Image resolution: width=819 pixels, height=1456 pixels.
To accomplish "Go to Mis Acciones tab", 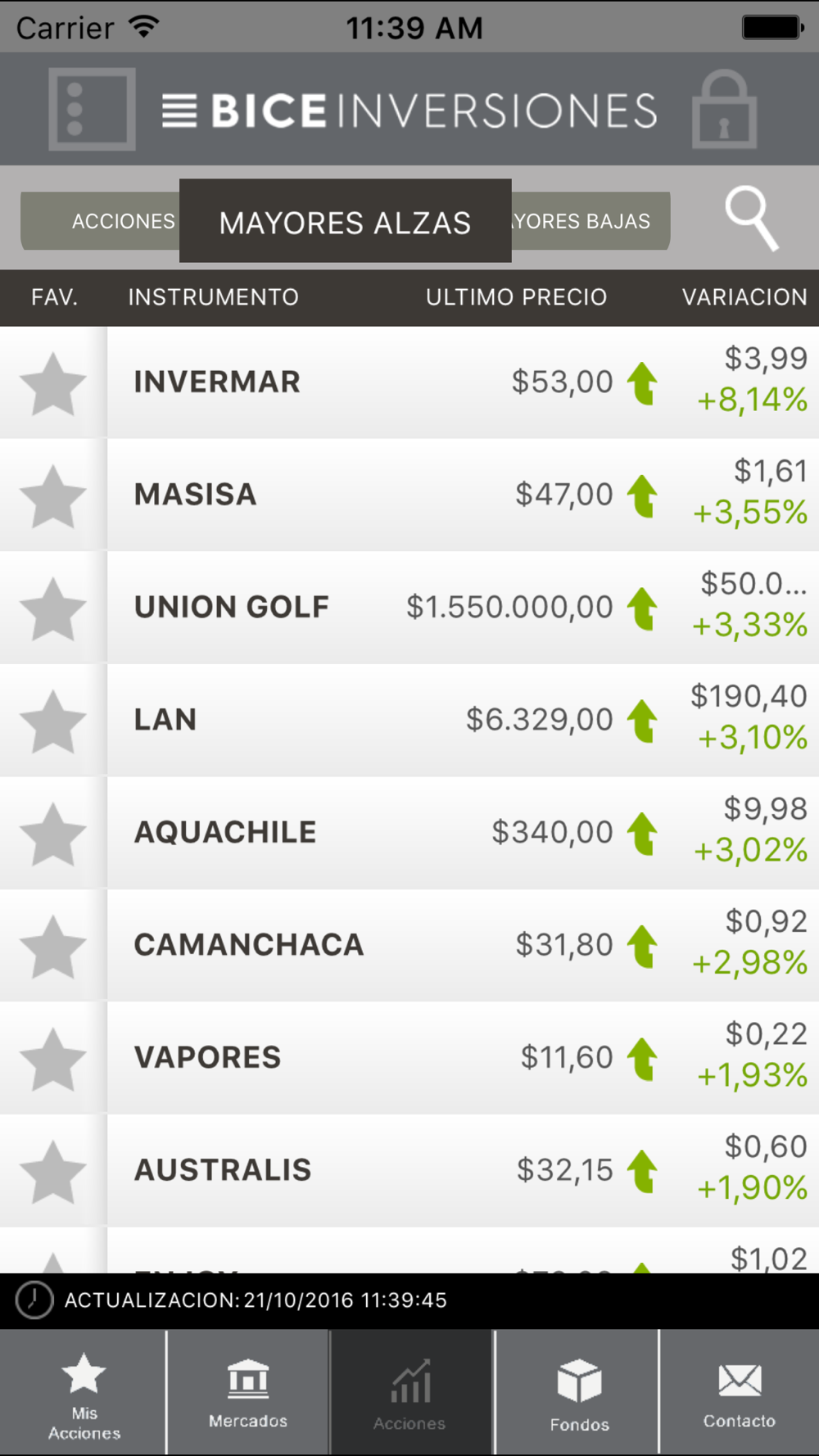I will tap(83, 1392).
